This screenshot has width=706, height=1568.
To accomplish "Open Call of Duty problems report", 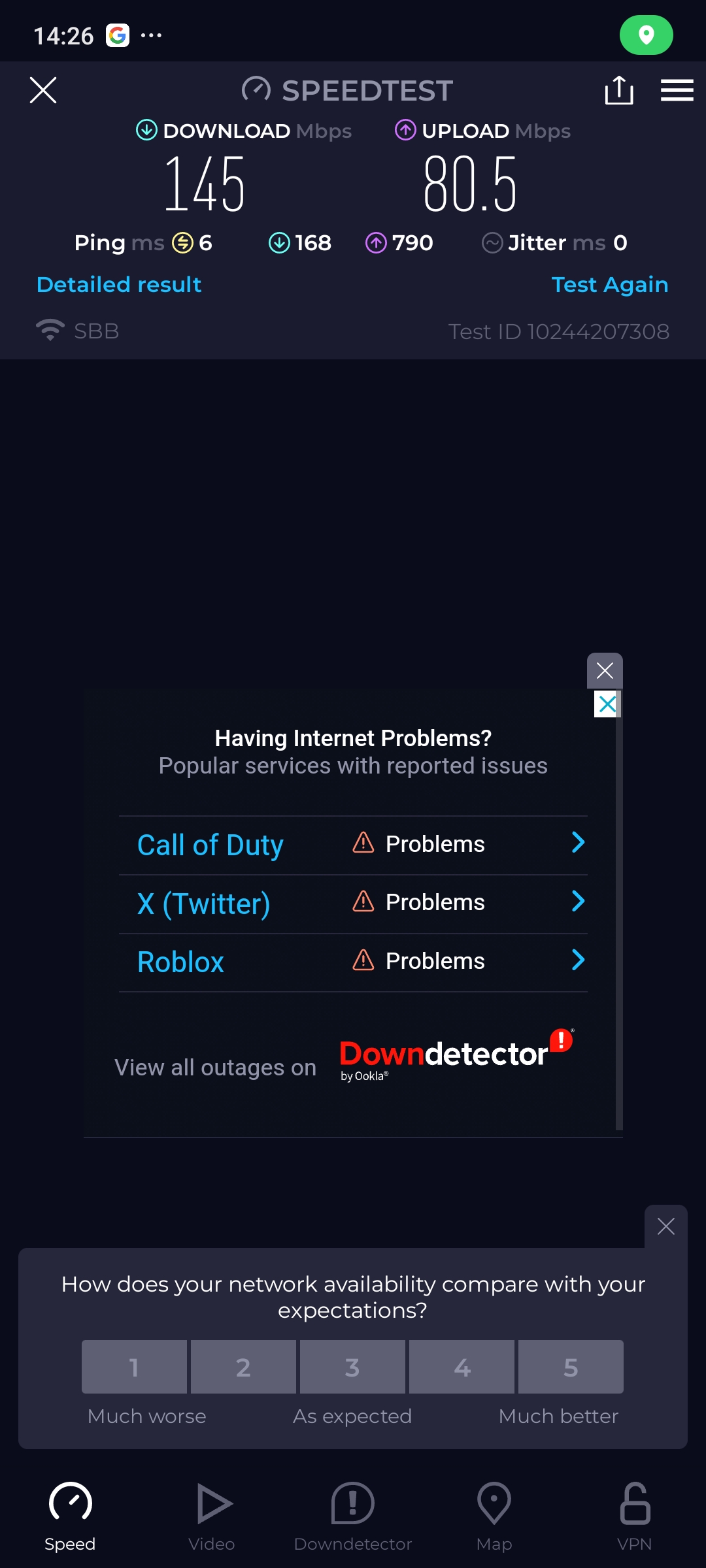I will point(353,845).
